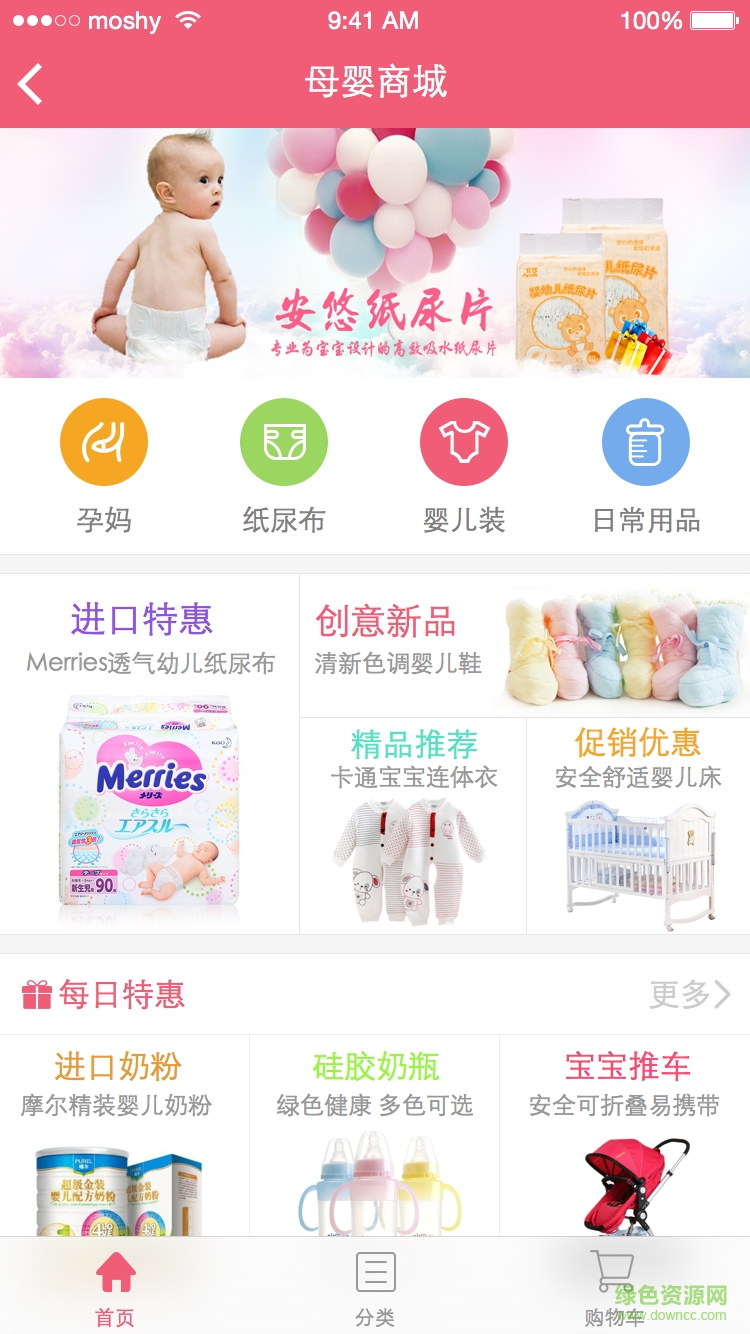Open the 宝宝推车 stroller card
Screen dimensions: 750x1334
tap(626, 1136)
